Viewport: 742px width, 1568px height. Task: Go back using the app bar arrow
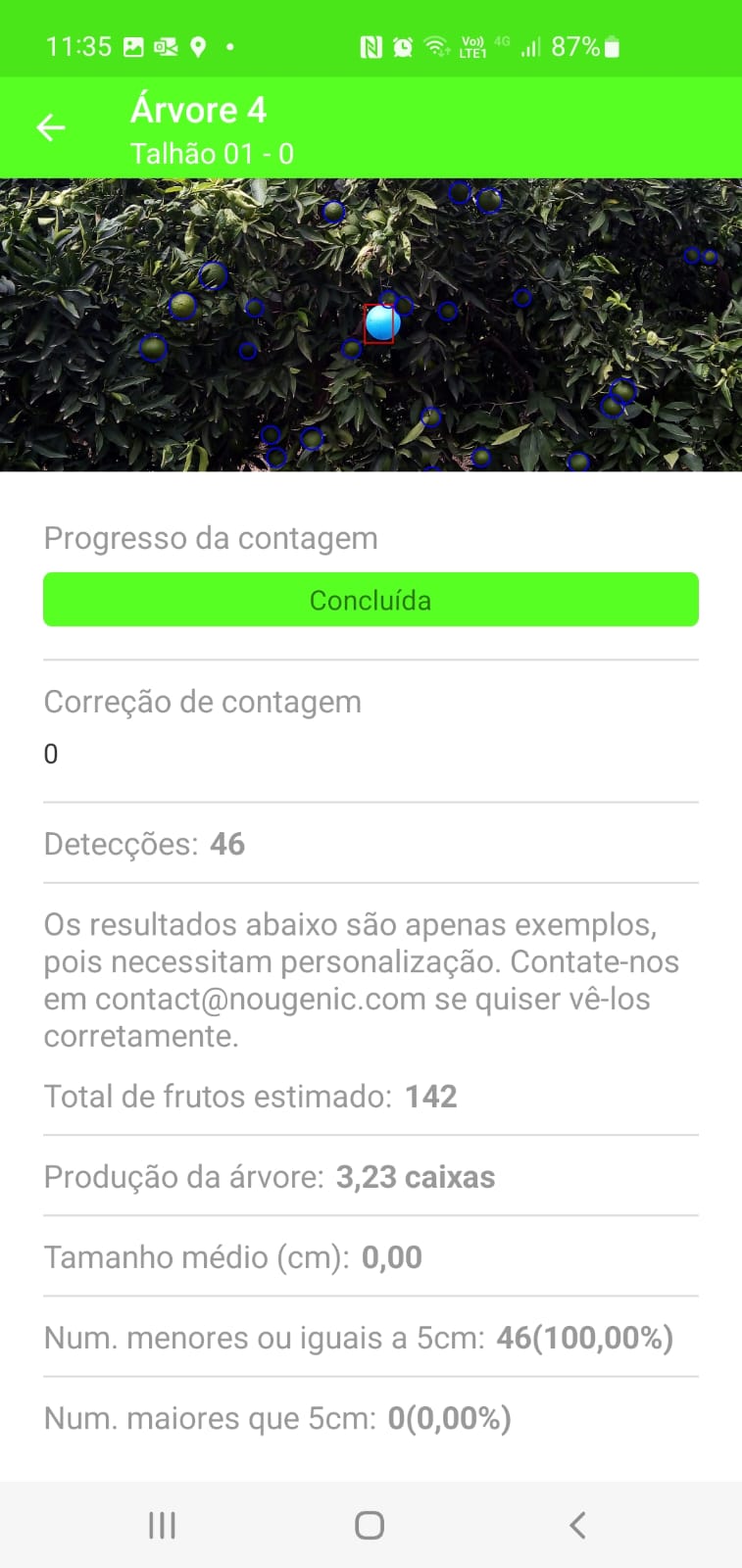tap(49, 127)
